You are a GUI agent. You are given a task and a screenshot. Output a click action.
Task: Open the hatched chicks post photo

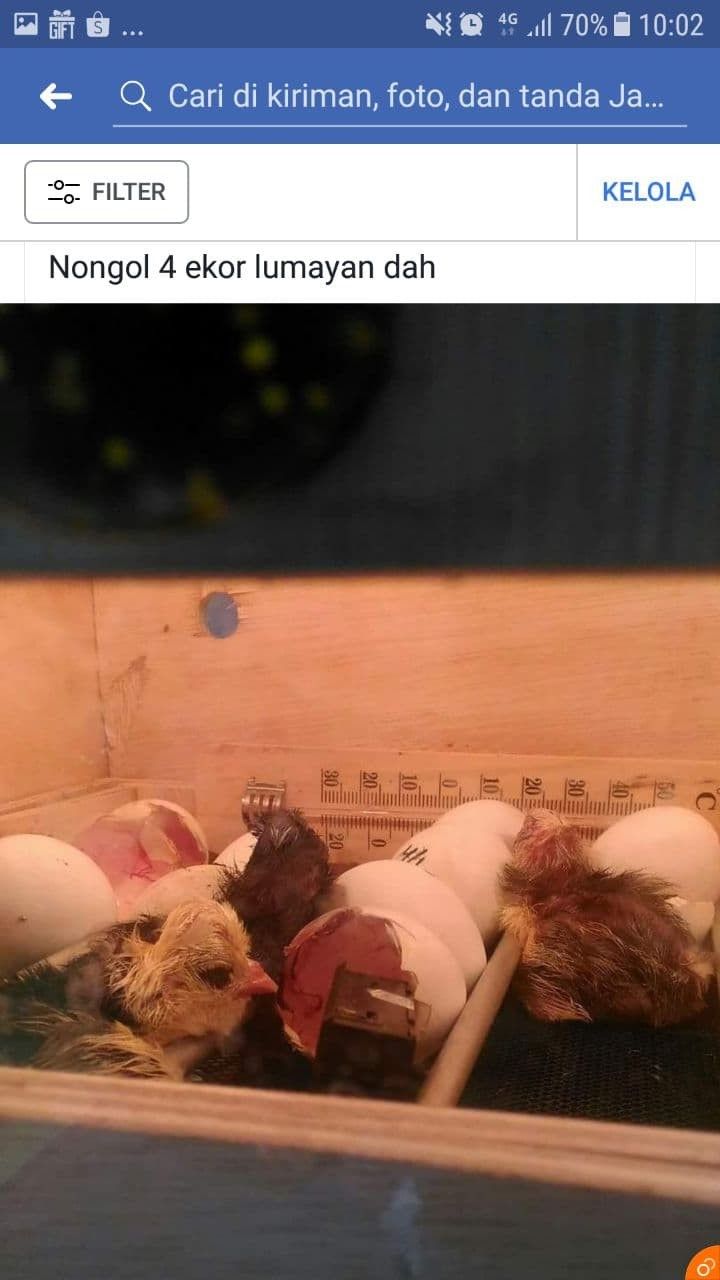click(x=360, y=760)
